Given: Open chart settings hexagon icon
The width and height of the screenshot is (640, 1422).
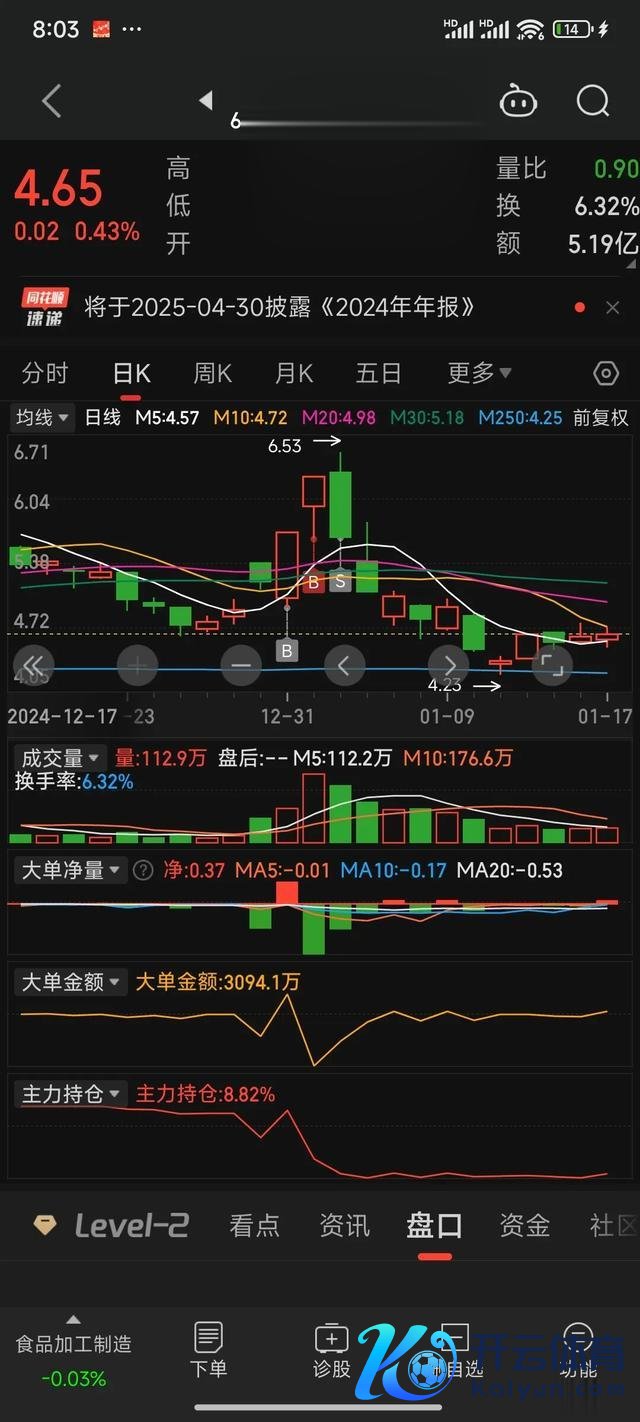Looking at the screenshot, I should point(606,374).
